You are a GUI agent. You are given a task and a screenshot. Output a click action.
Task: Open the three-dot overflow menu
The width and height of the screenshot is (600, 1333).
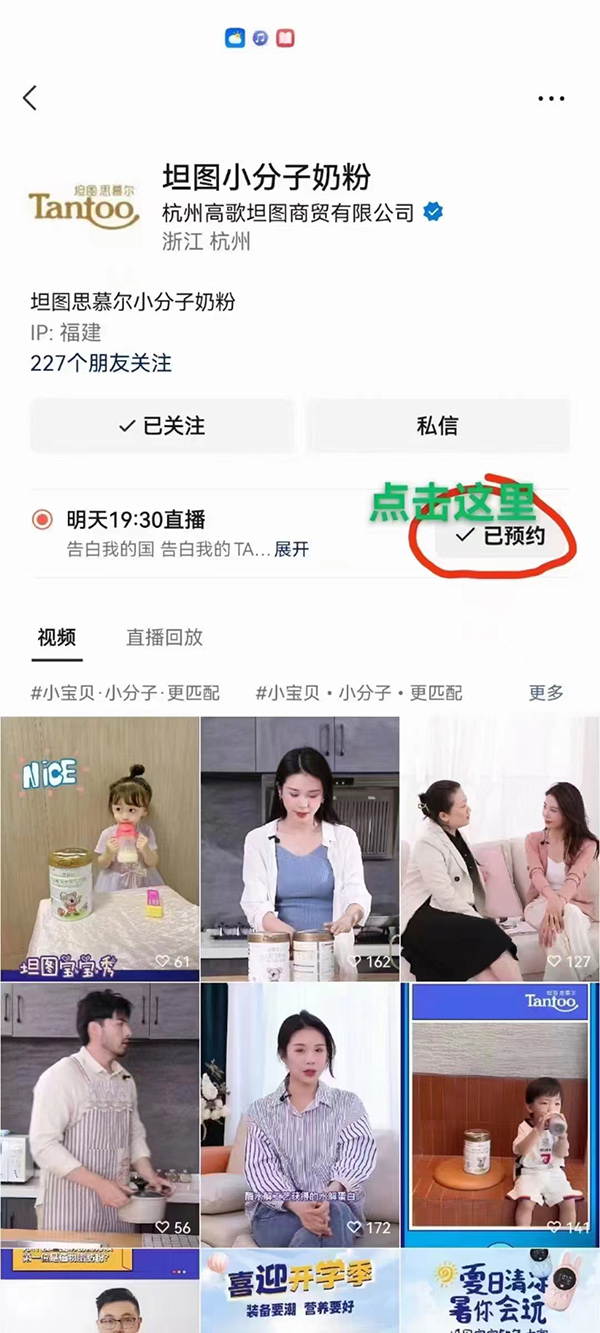tap(551, 98)
